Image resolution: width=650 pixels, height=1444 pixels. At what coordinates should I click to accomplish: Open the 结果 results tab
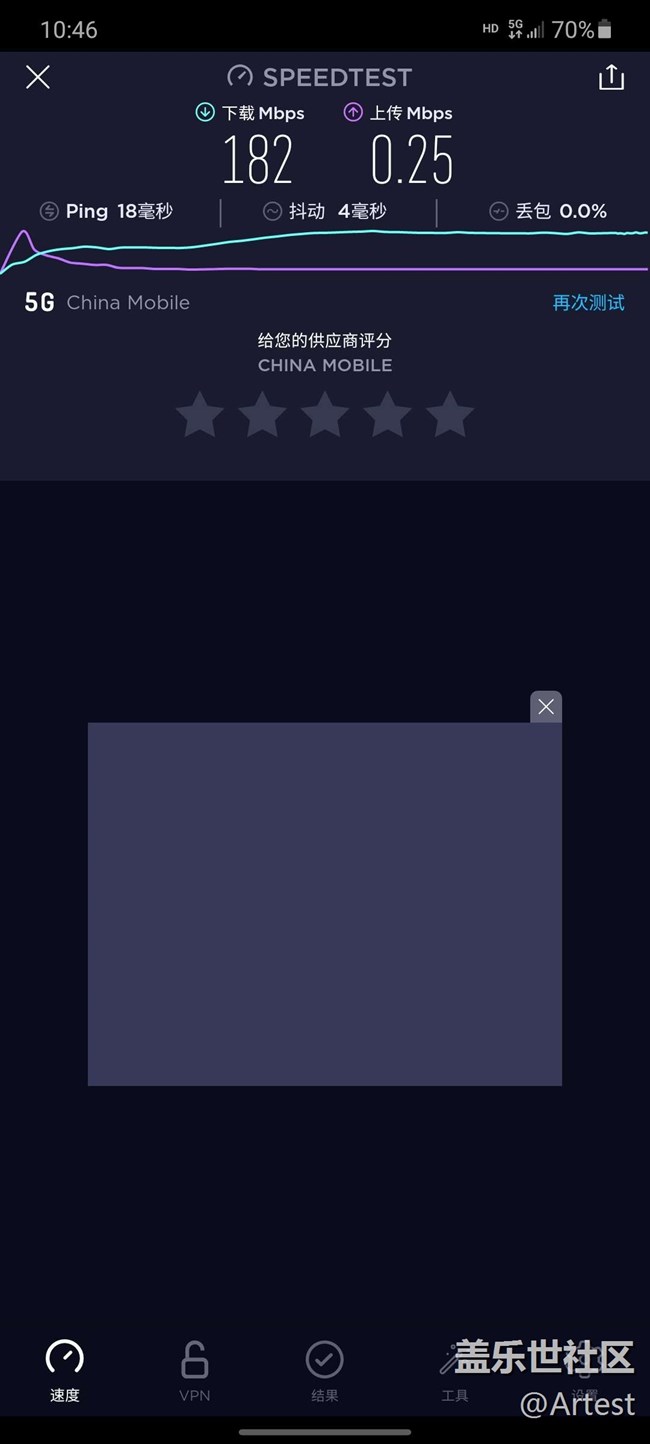point(325,1370)
